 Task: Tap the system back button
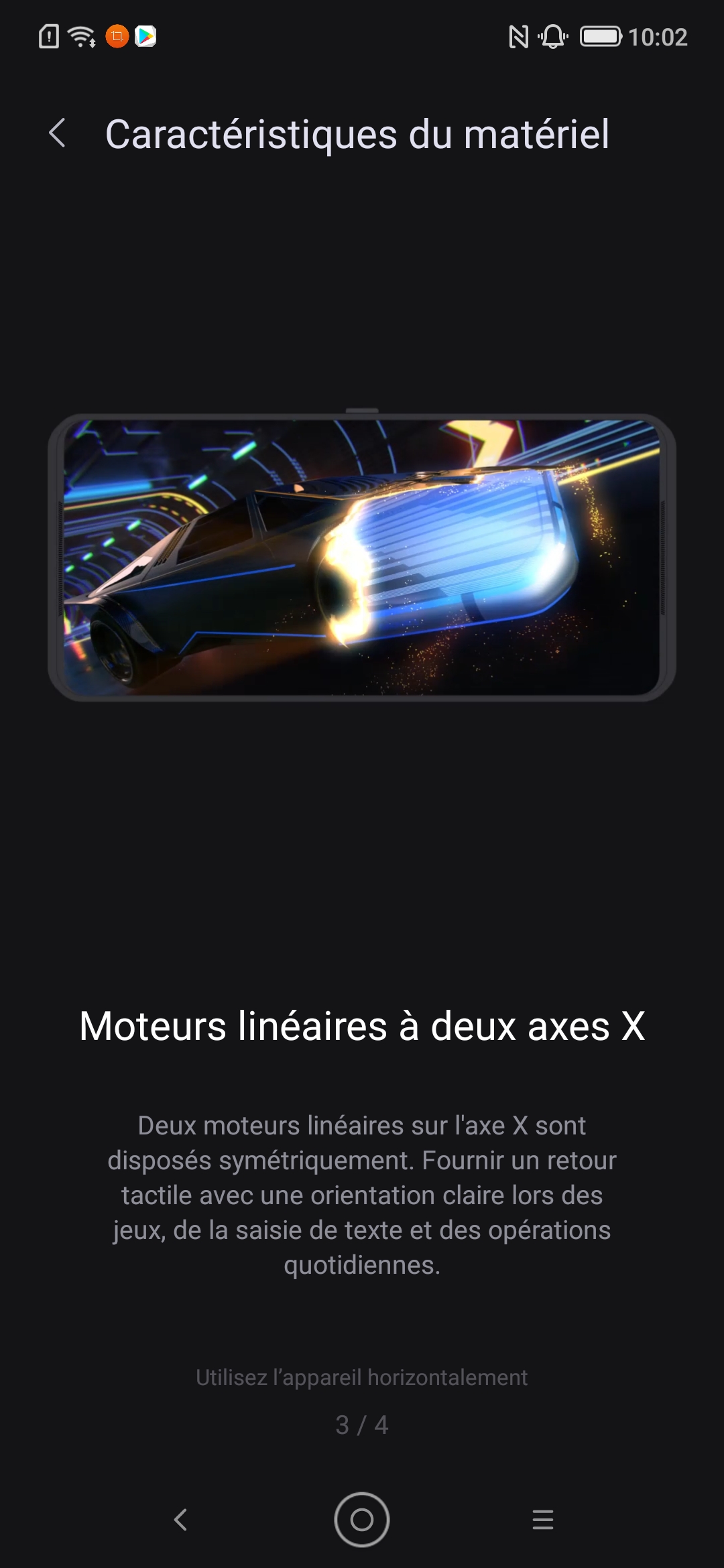(180, 1520)
